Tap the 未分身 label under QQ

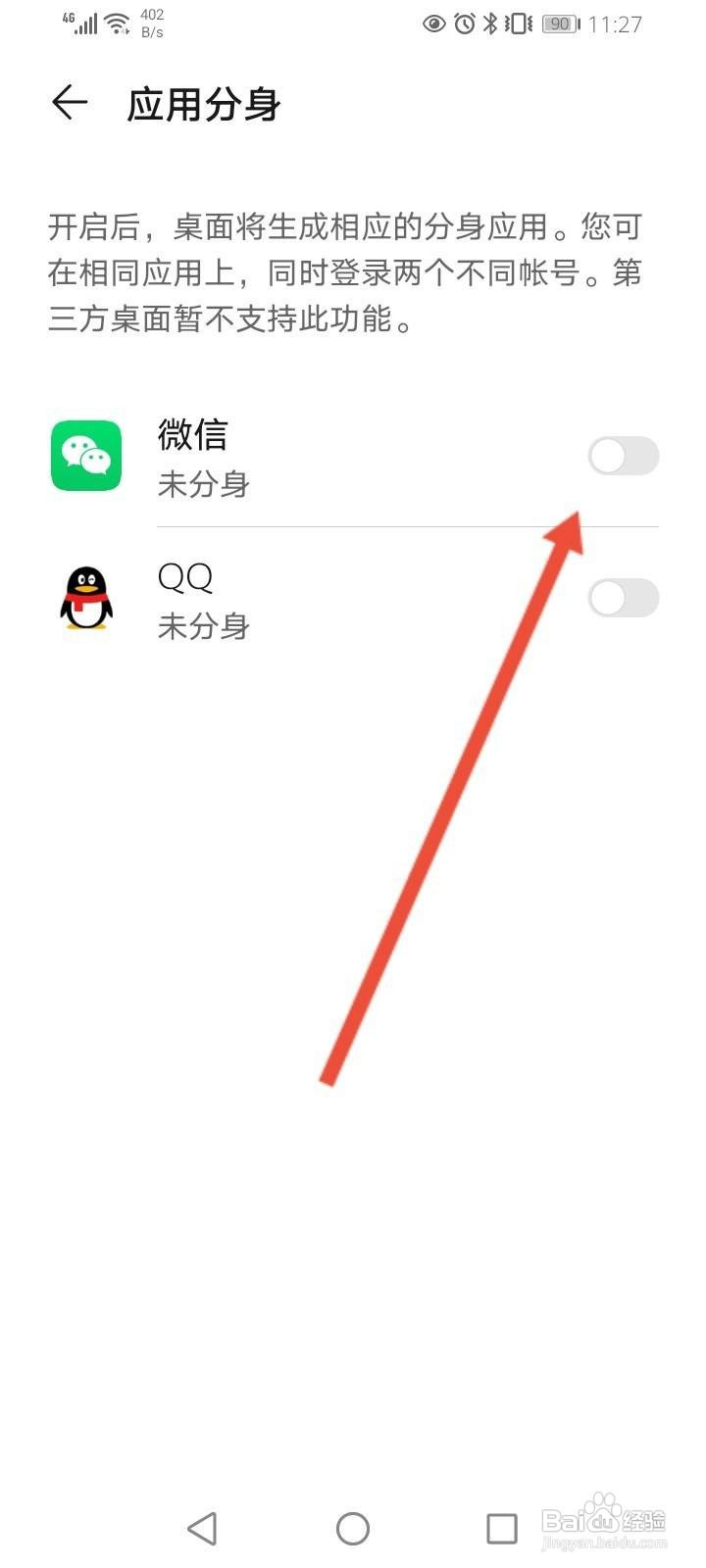coord(204,626)
